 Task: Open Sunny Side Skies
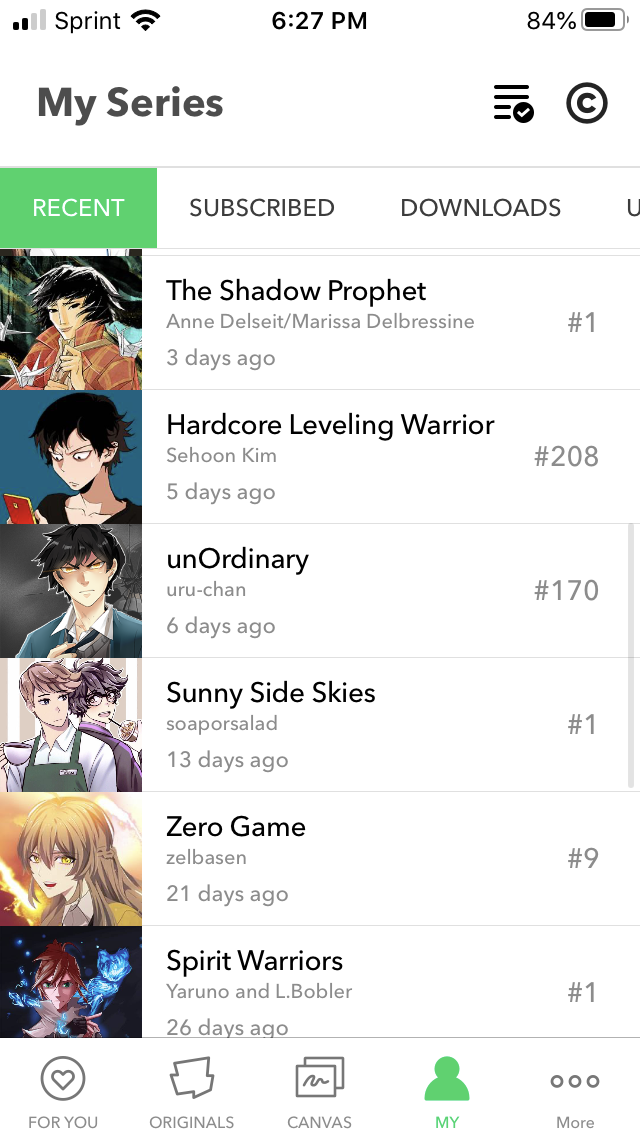320,724
